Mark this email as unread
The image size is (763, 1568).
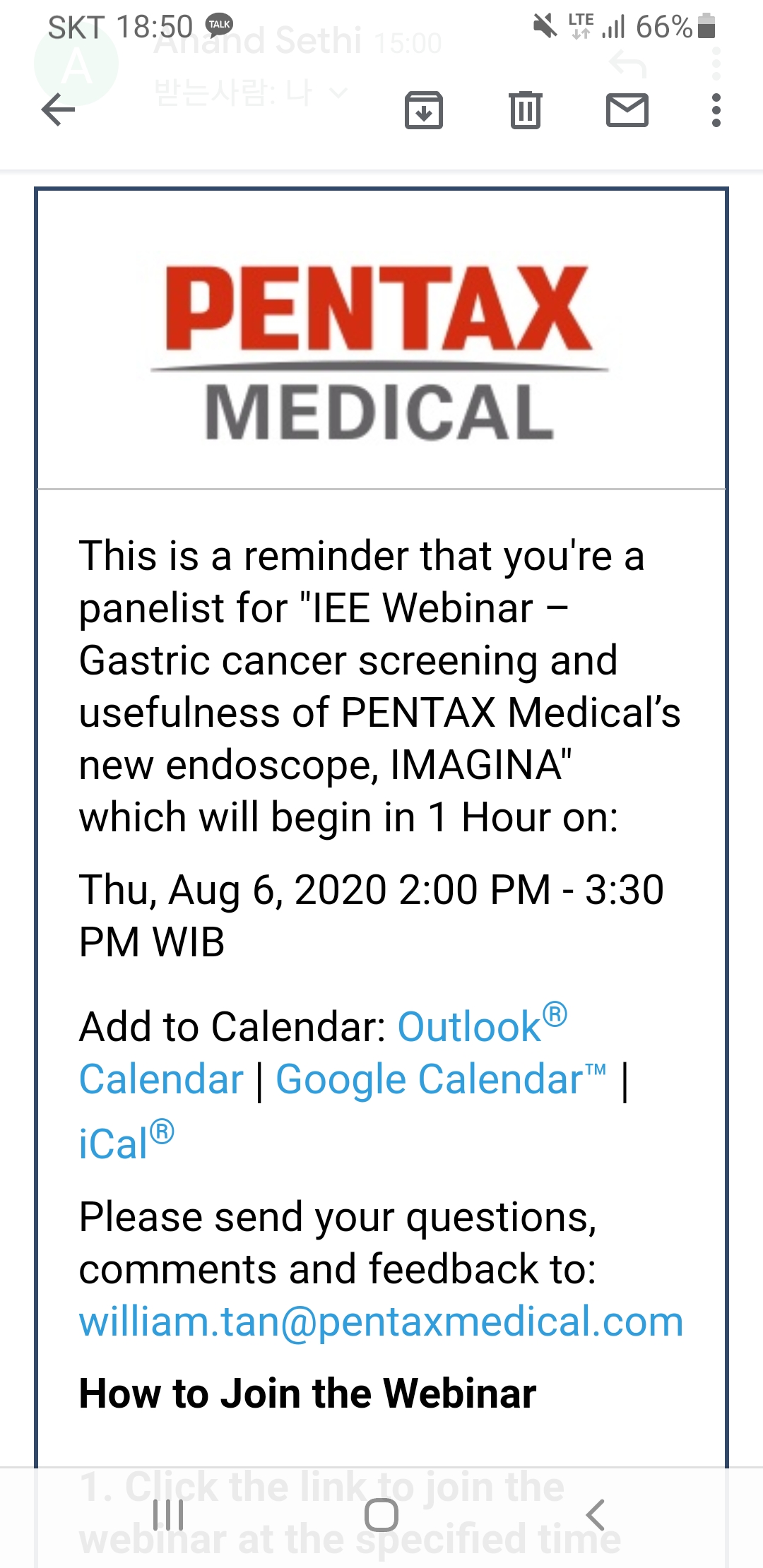[627, 110]
